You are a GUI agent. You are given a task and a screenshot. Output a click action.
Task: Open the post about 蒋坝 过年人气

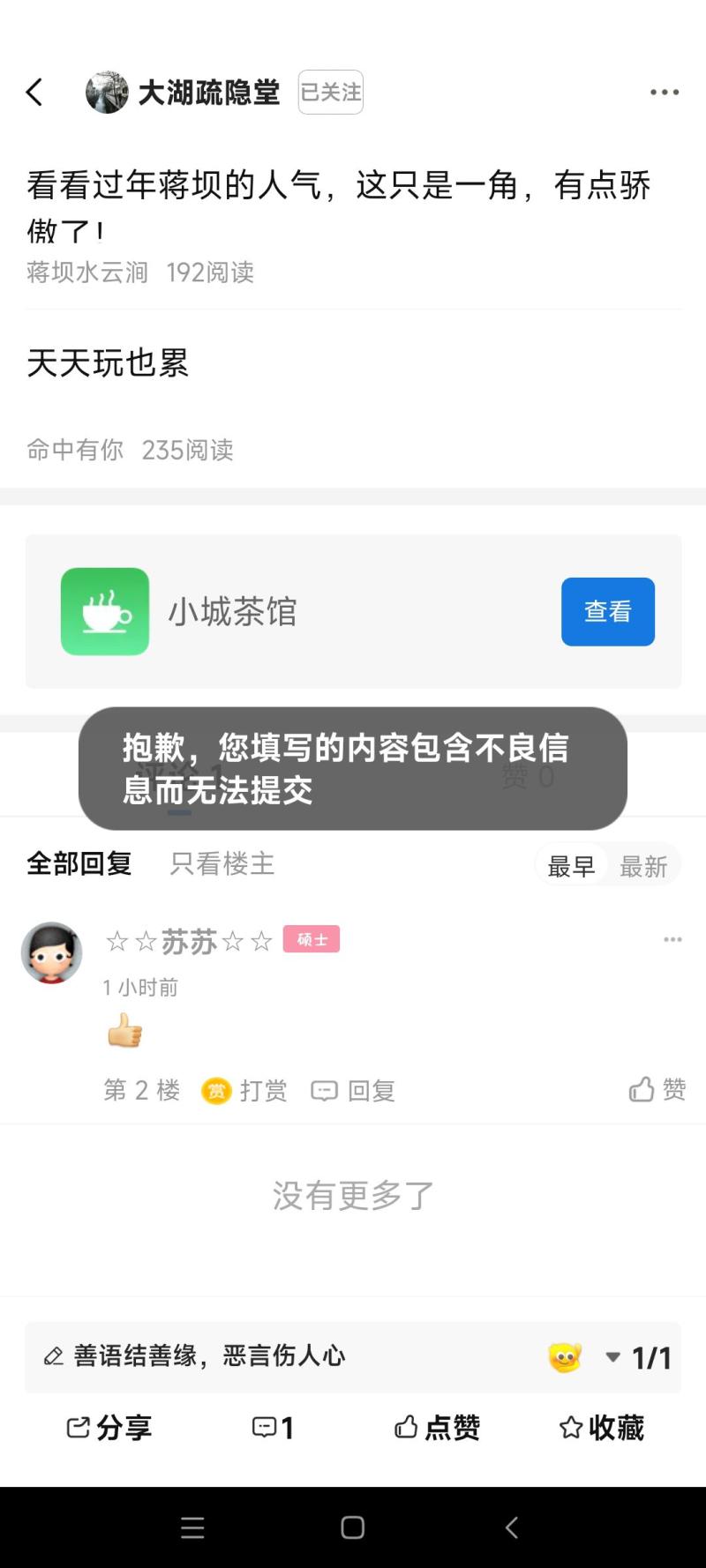click(339, 206)
